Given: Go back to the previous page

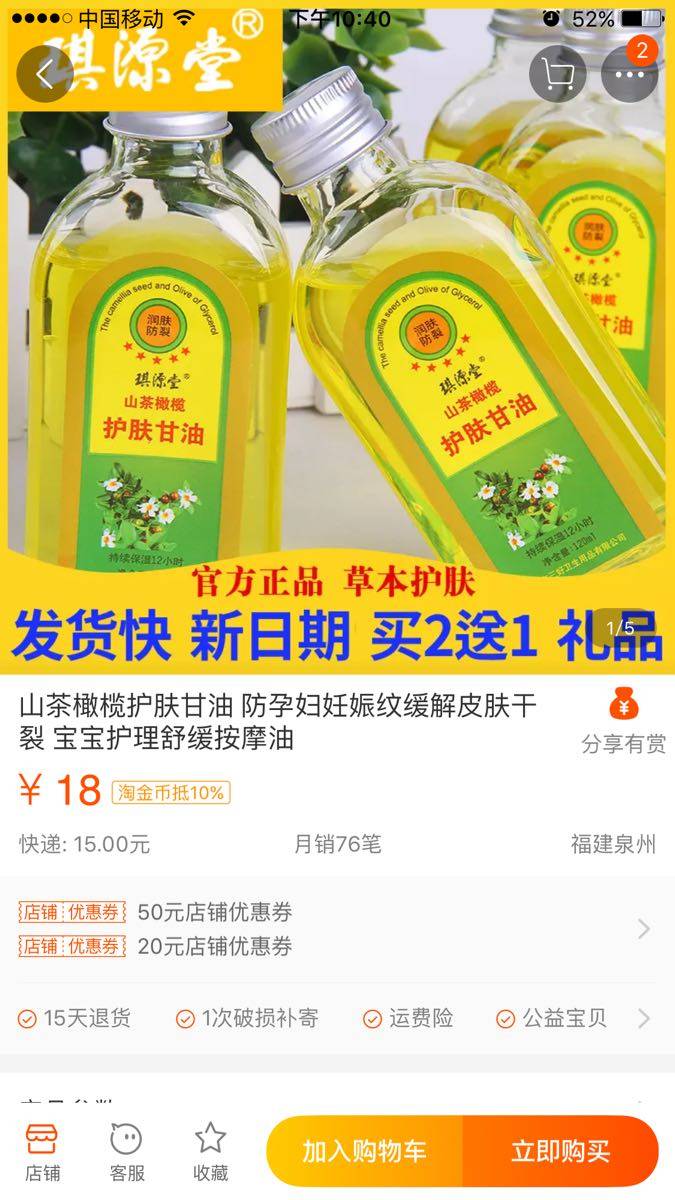Looking at the screenshot, I should (45, 74).
